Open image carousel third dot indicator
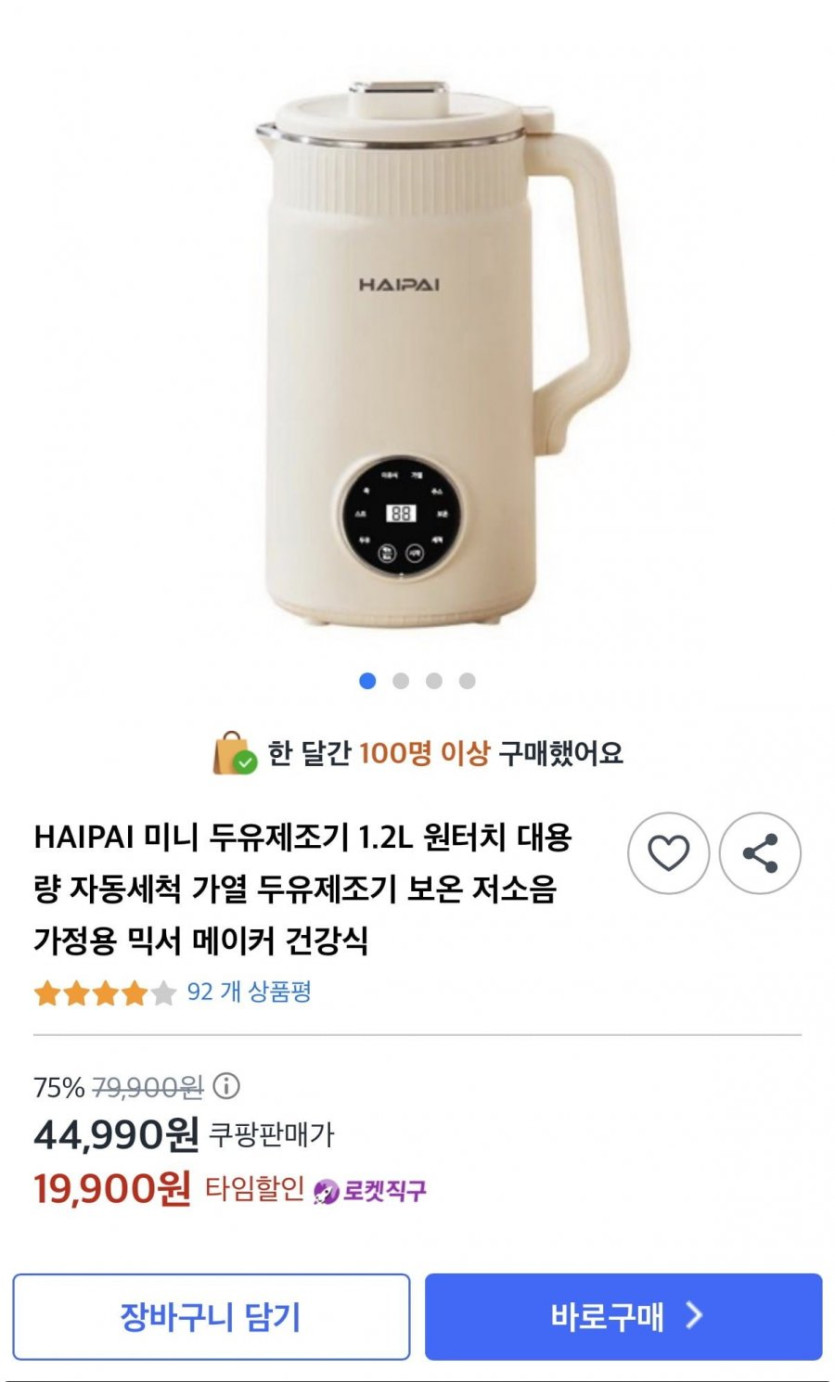This screenshot has height=1382, width=835. click(432, 679)
